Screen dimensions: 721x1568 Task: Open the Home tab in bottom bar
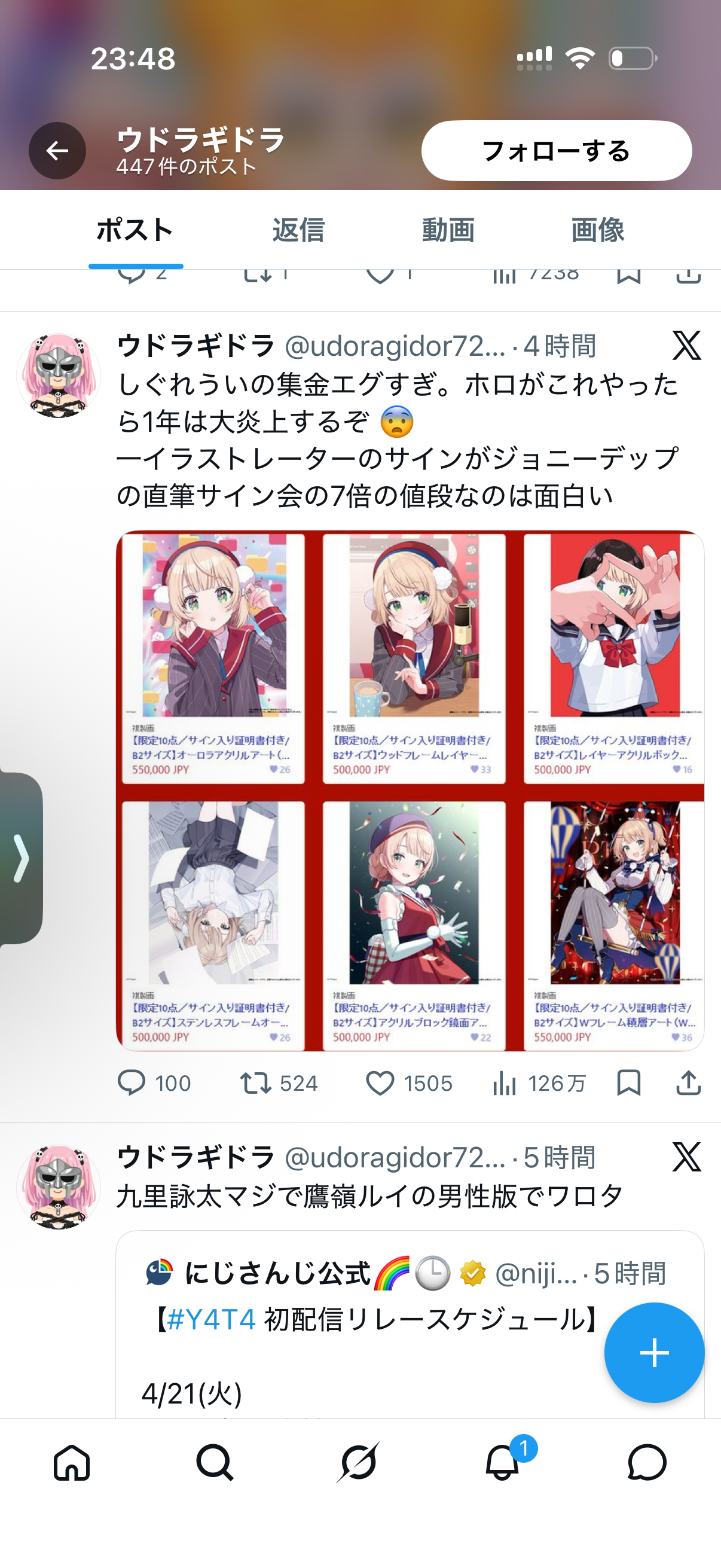click(72, 1462)
